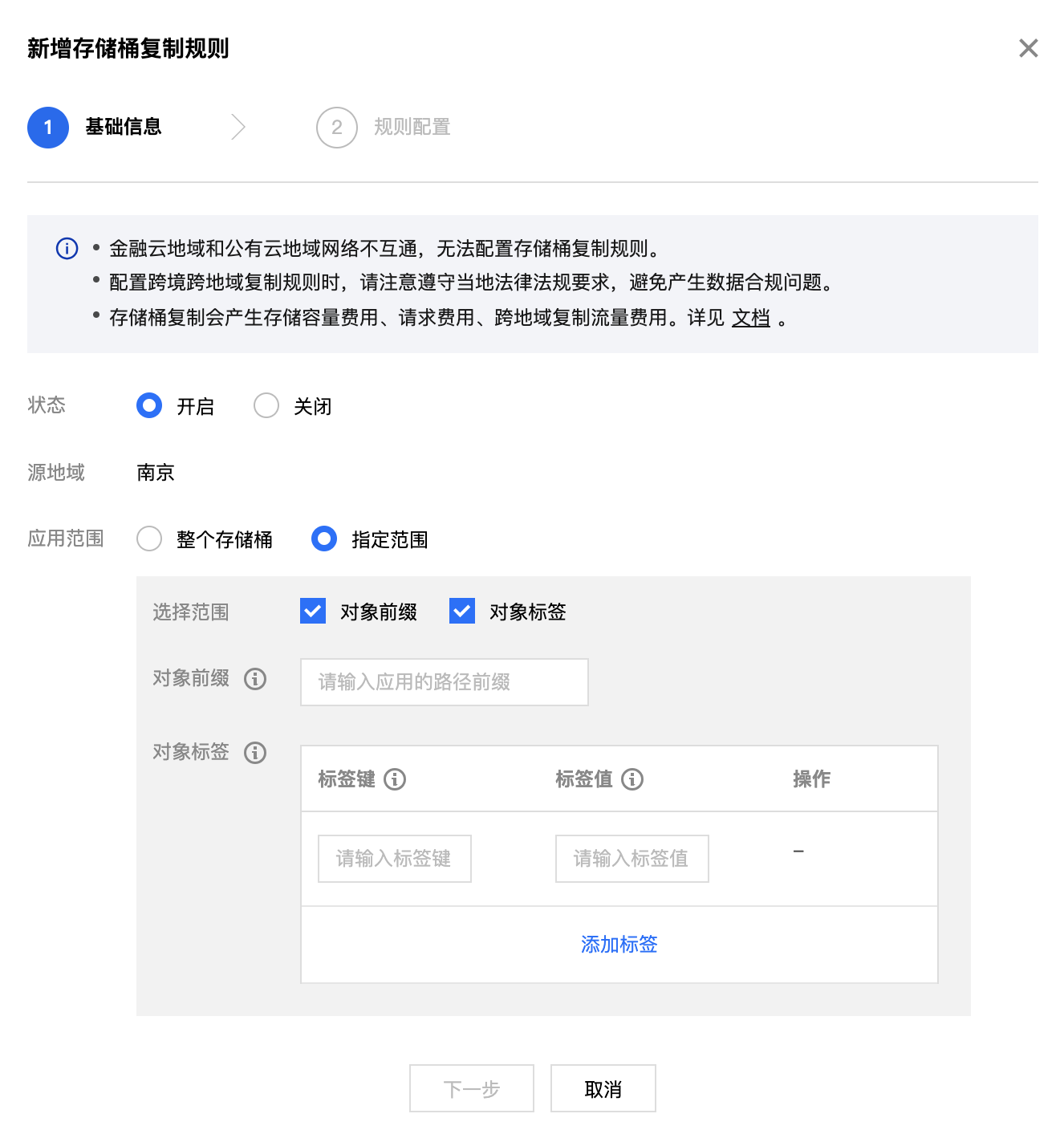This screenshot has height=1130, width=1064.
Task: Show info tip for 标签值 column
Action: point(632,779)
